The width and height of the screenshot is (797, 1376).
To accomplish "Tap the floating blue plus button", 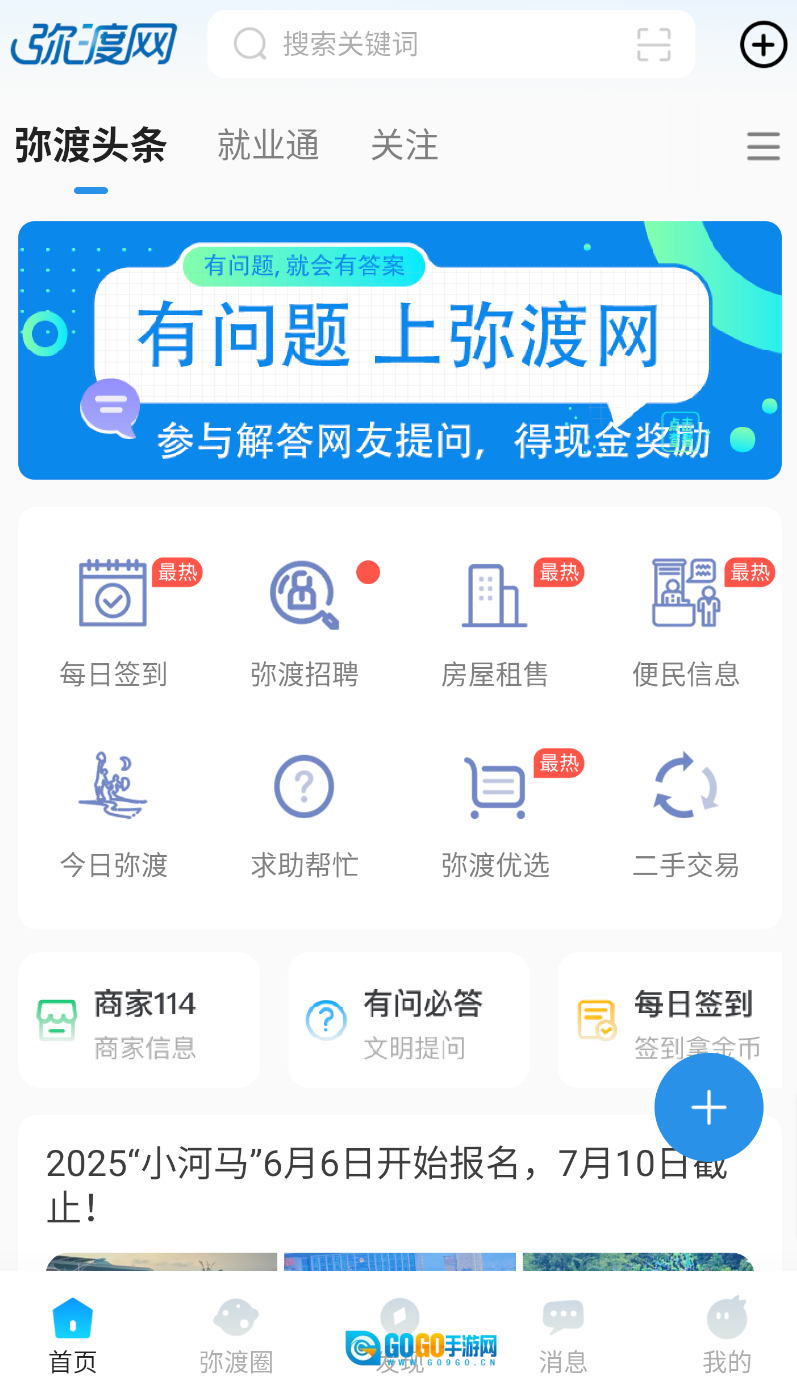I will click(x=709, y=1107).
